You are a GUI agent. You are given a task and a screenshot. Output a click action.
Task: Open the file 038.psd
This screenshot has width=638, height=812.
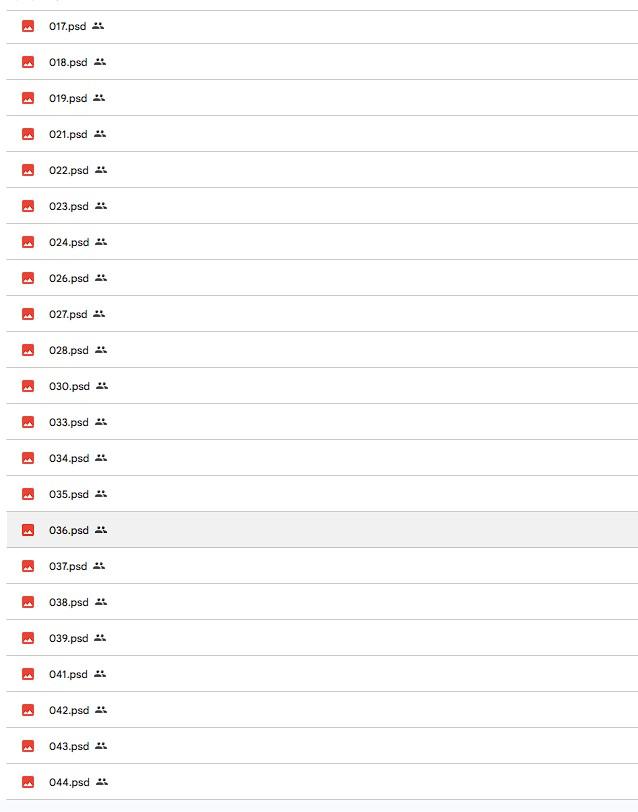[x=68, y=602]
